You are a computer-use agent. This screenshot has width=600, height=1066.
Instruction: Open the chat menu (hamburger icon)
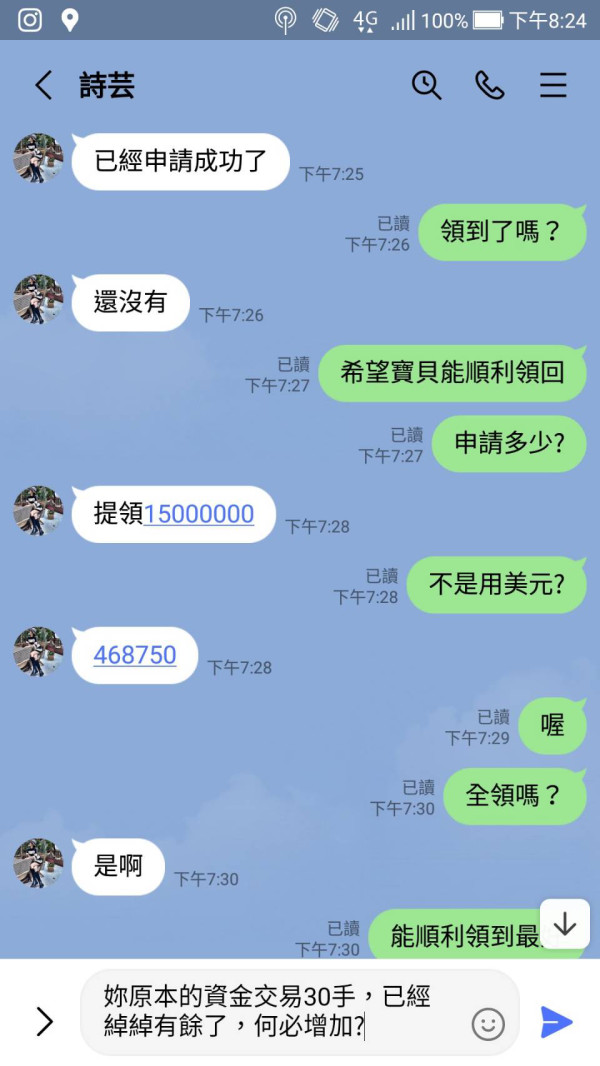pyautogui.click(x=553, y=86)
